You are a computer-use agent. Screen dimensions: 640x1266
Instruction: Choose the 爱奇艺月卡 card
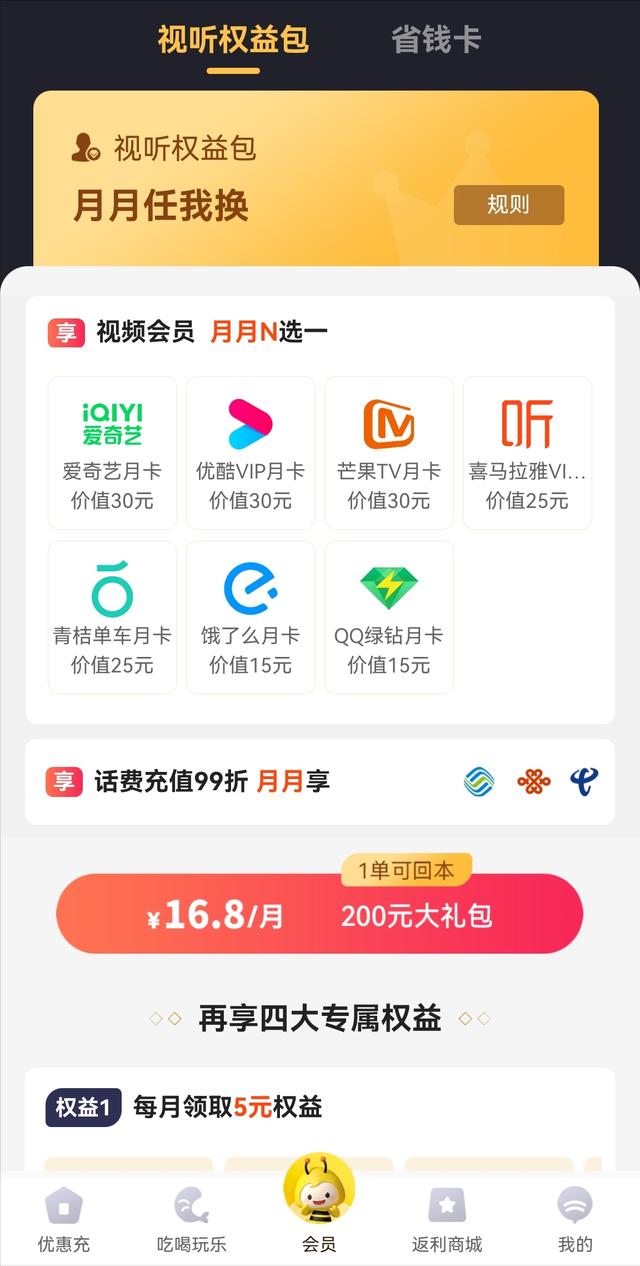click(112, 452)
